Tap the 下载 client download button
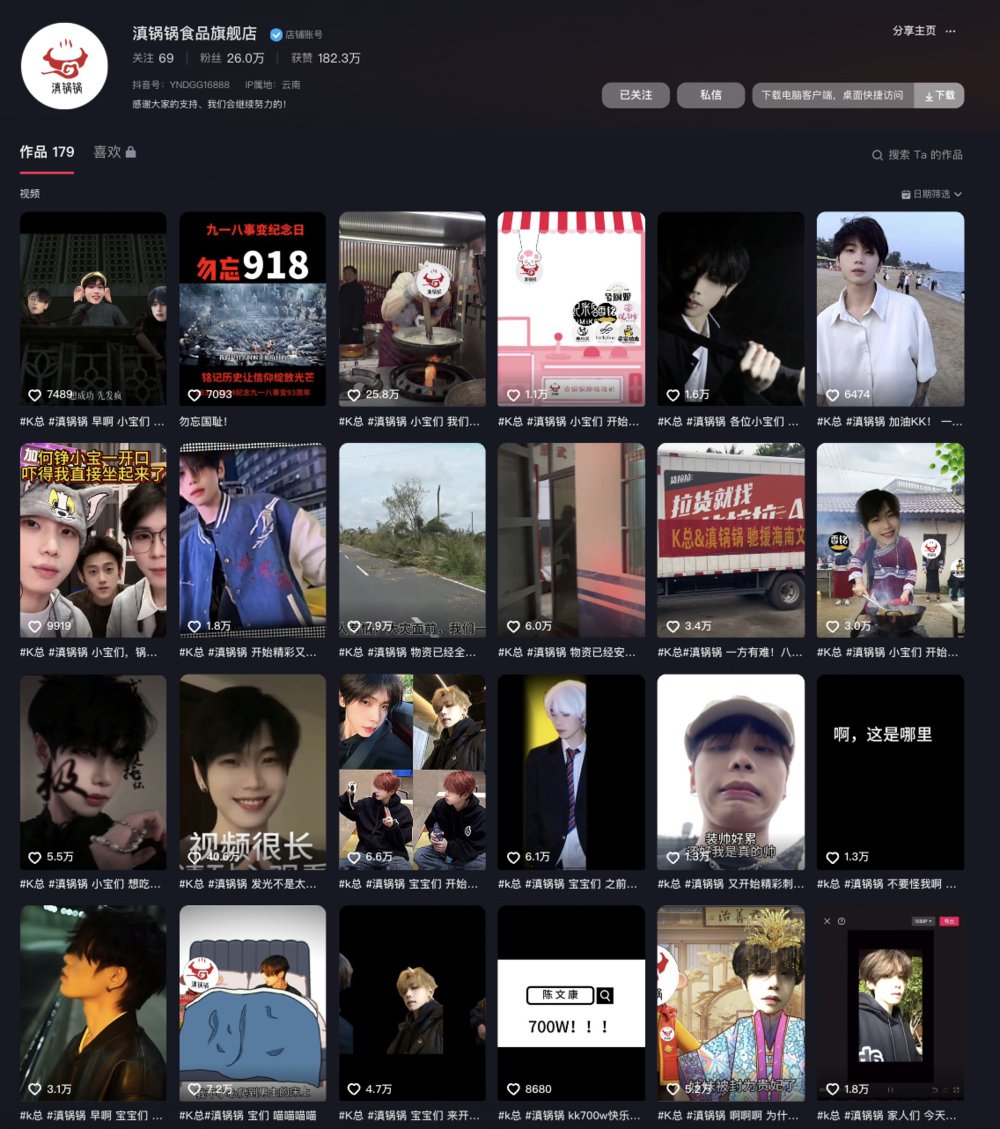This screenshot has width=1000, height=1129. click(x=938, y=95)
